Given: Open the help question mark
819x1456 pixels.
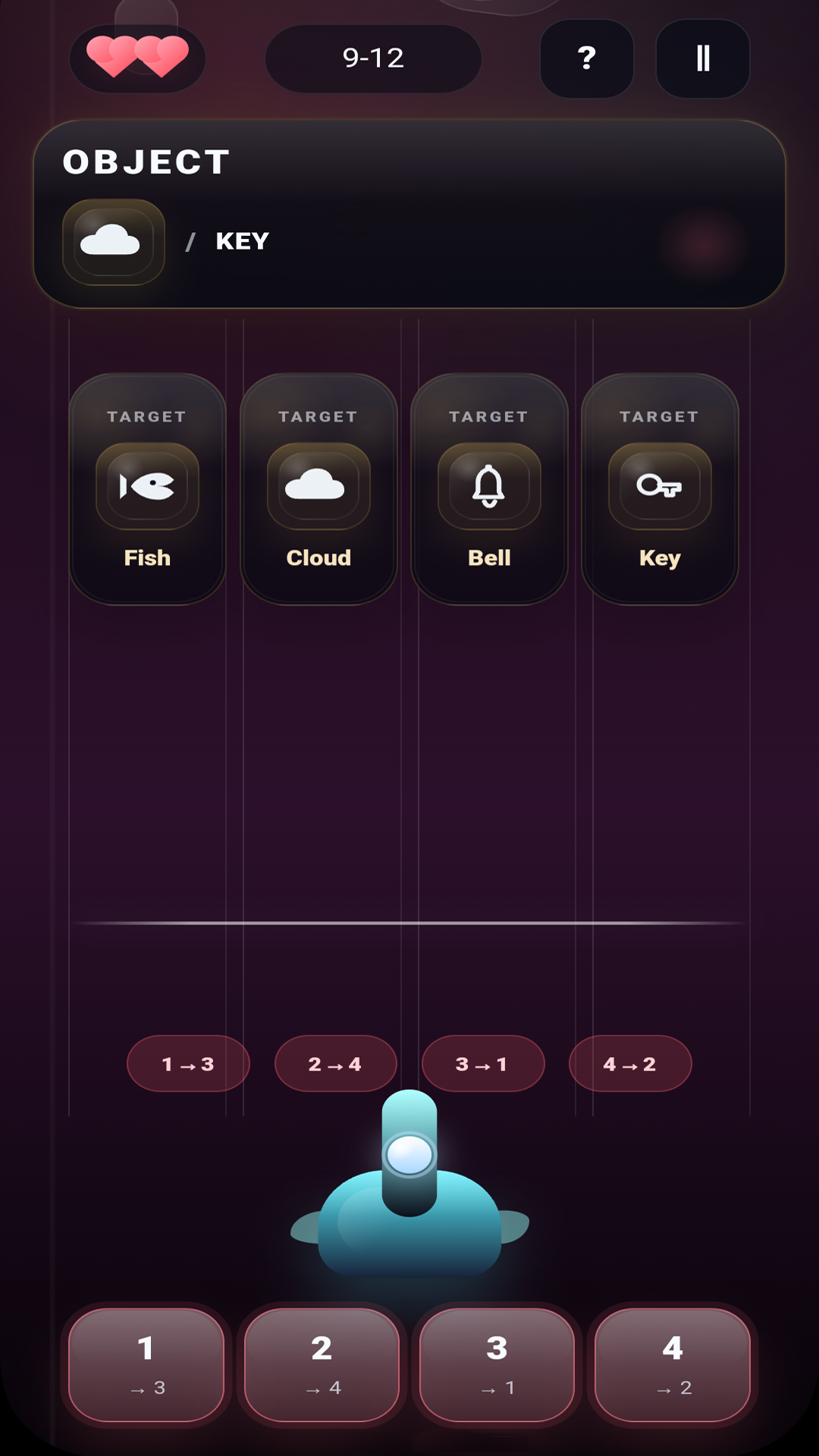Looking at the screenshot, I should (586, 58).
